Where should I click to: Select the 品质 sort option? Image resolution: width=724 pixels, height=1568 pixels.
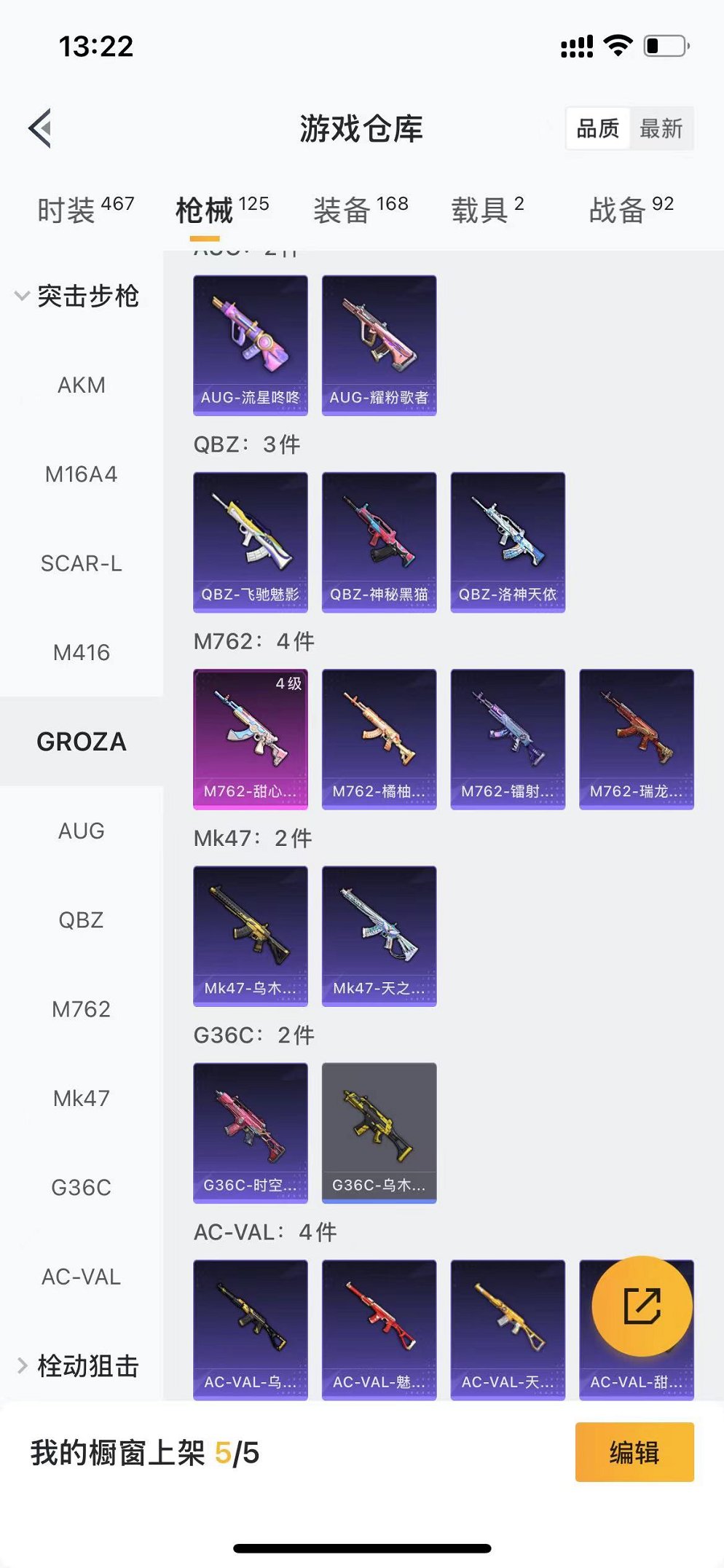click(x=597, y=129)
